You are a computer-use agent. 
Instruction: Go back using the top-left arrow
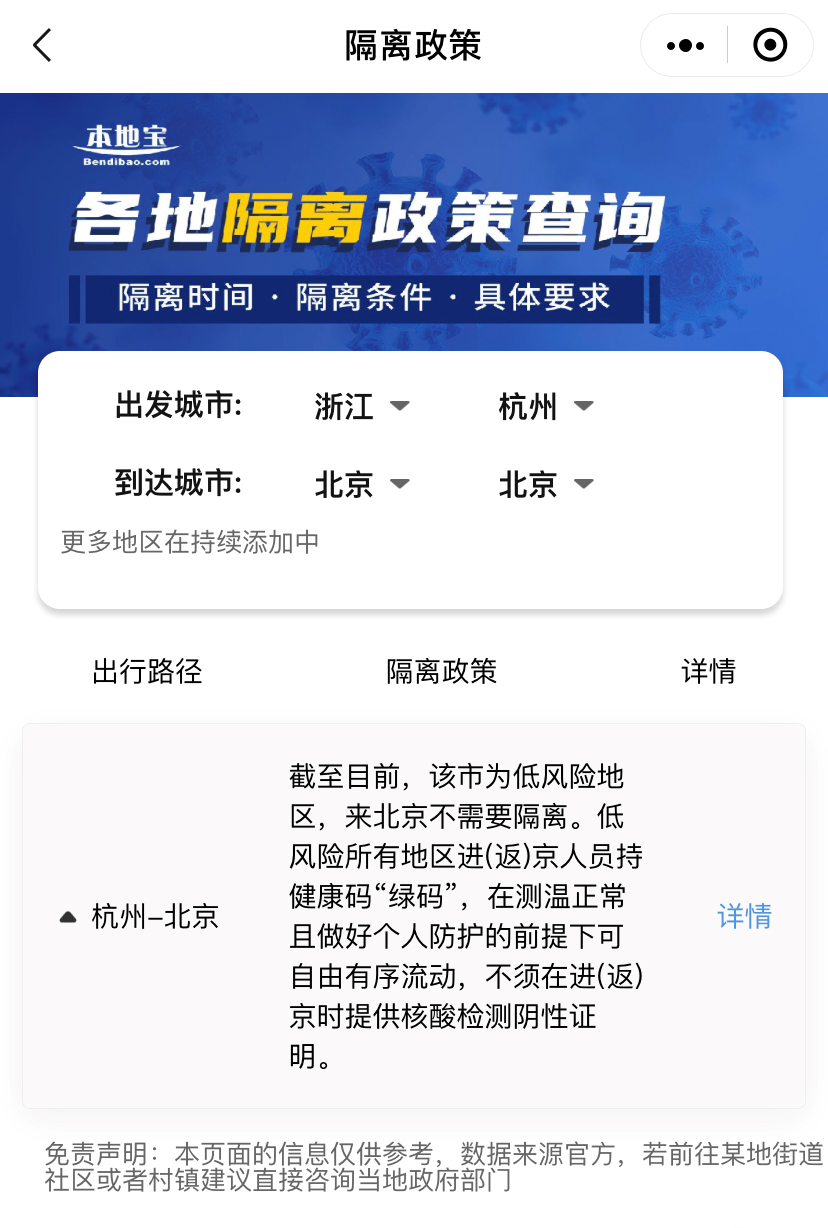[42, 45]
